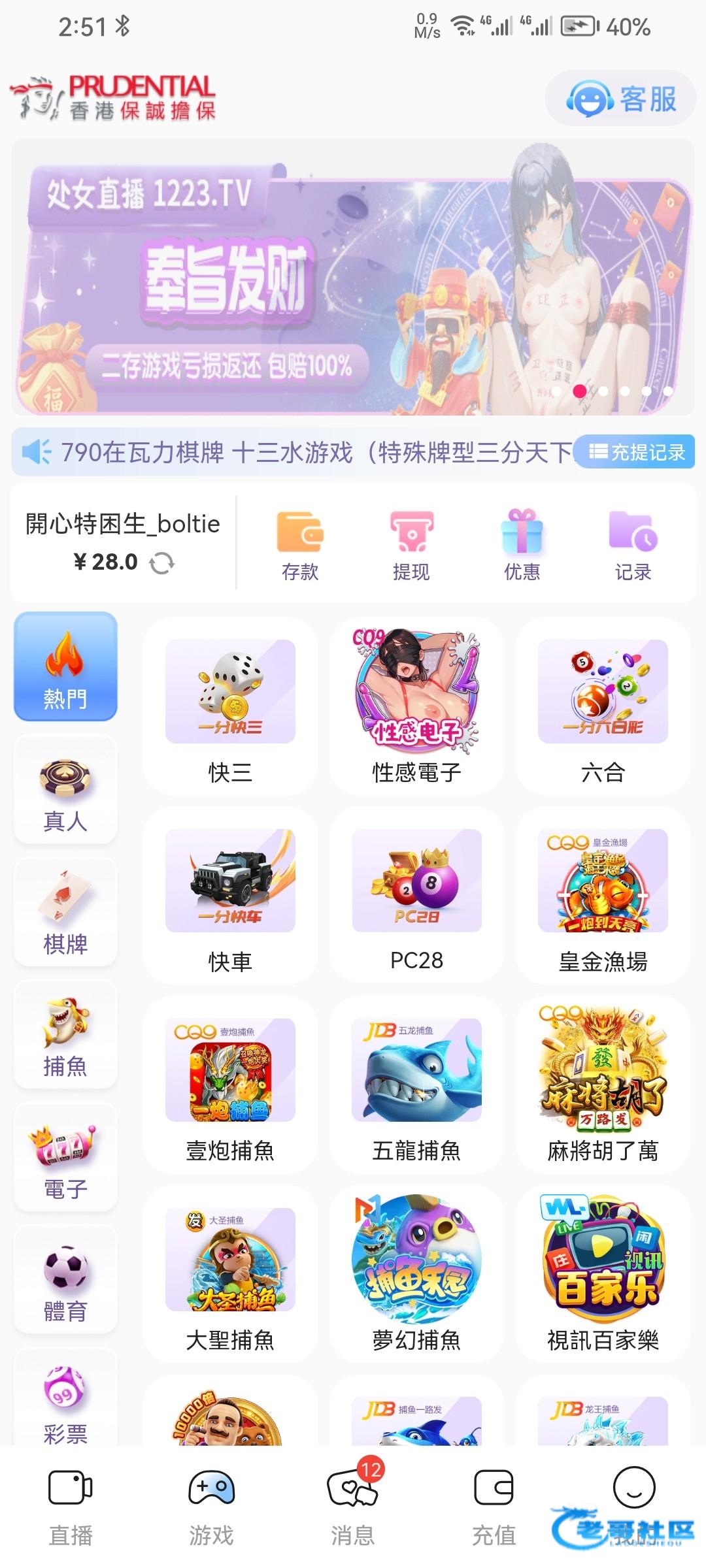Choose the 捕魚 category

65,1036
